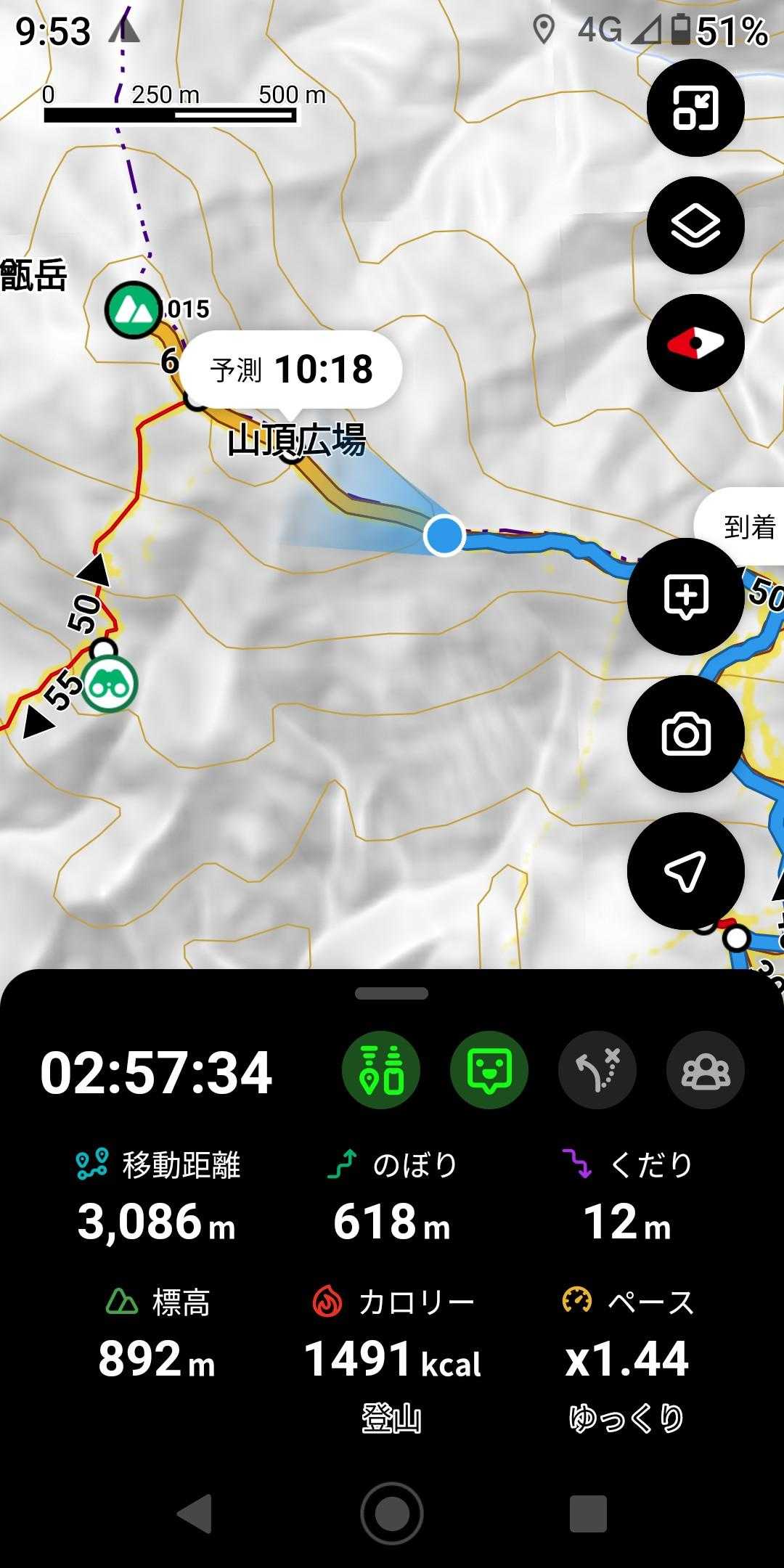The height and width of the screenshot is (1568, 784).
Task: Toggle the group members icon
Action: (x=705, y=1070)
